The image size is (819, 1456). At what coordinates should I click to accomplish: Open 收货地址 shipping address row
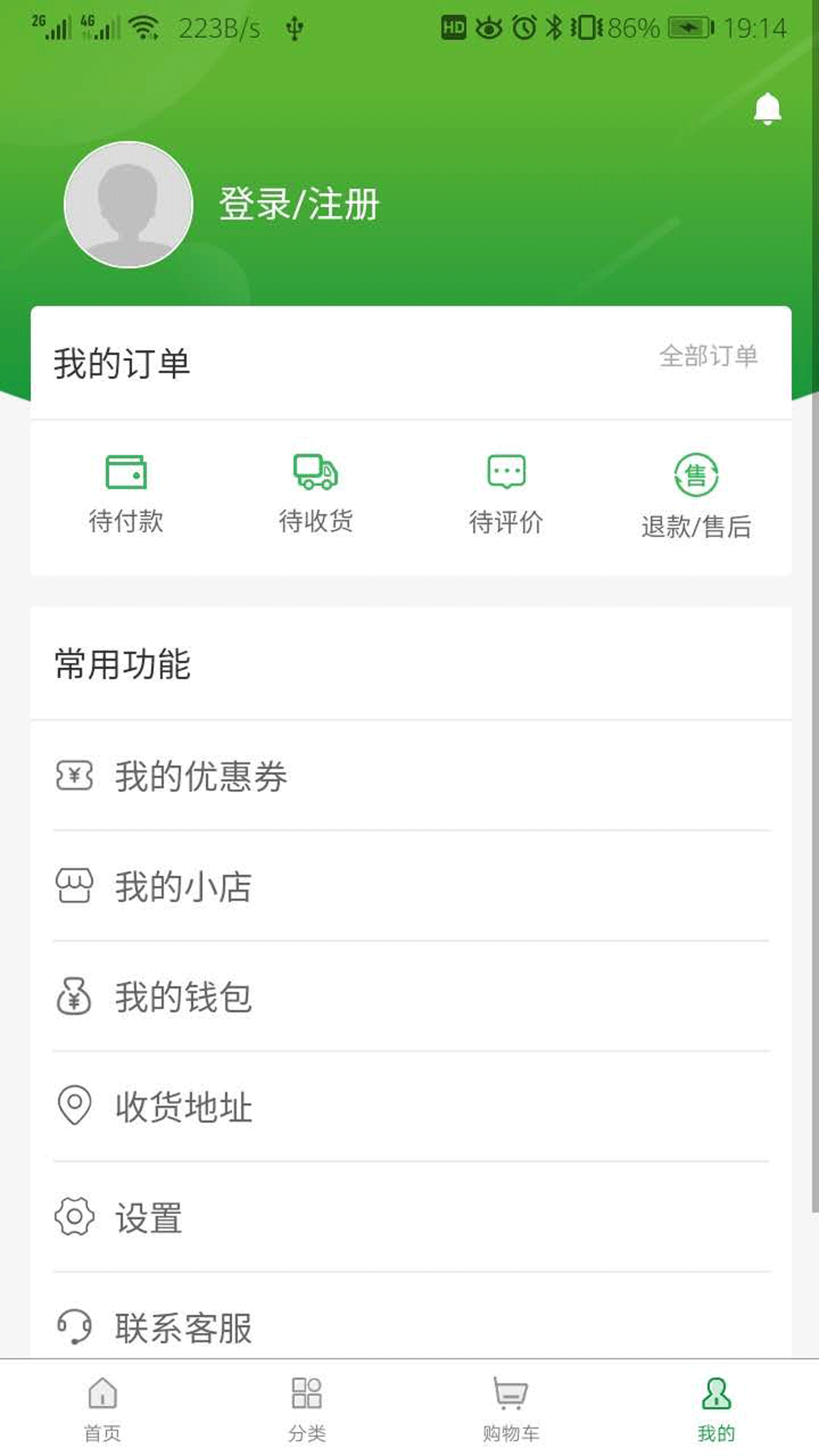pos(411,1106)
